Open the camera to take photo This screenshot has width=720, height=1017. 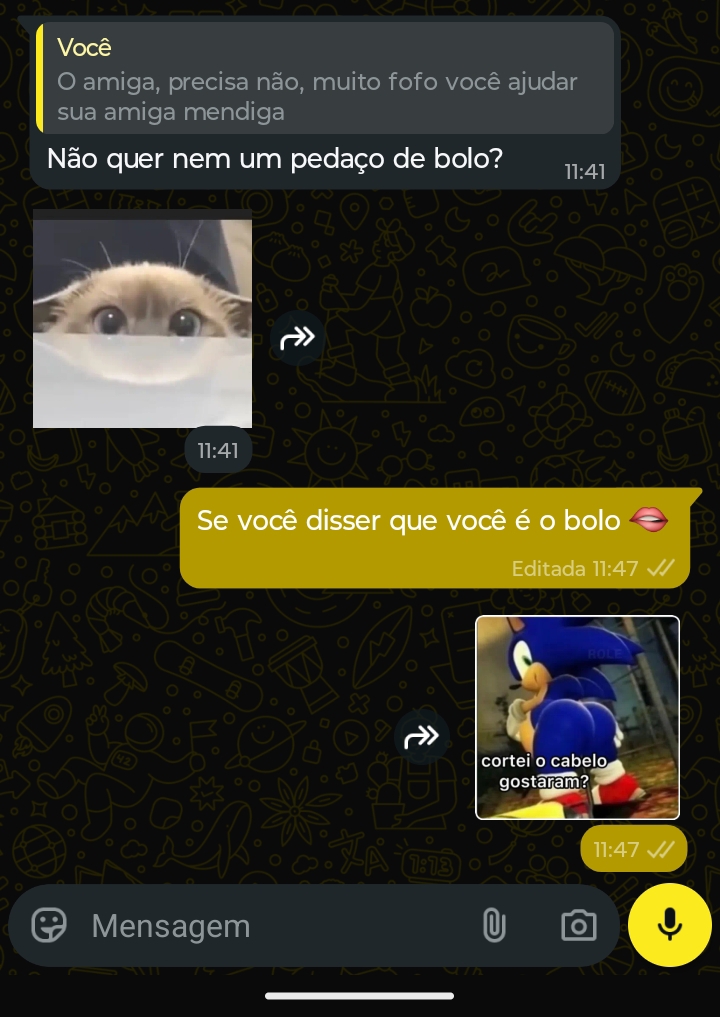click(x=579, y=926)
